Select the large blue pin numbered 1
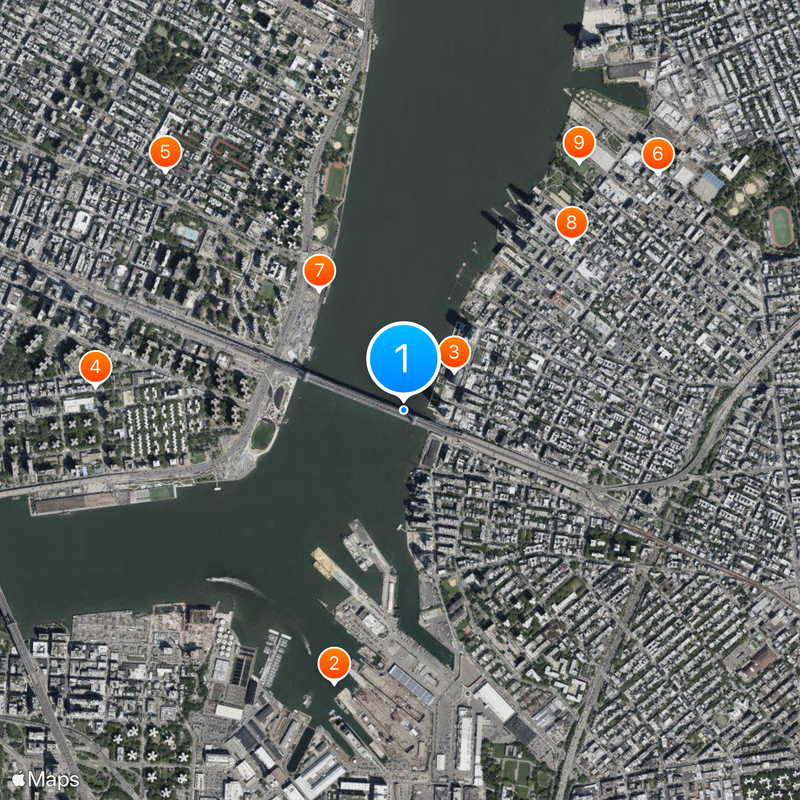Image resolution: width=800 pixels, height=800 pixels. coord(403,358)
